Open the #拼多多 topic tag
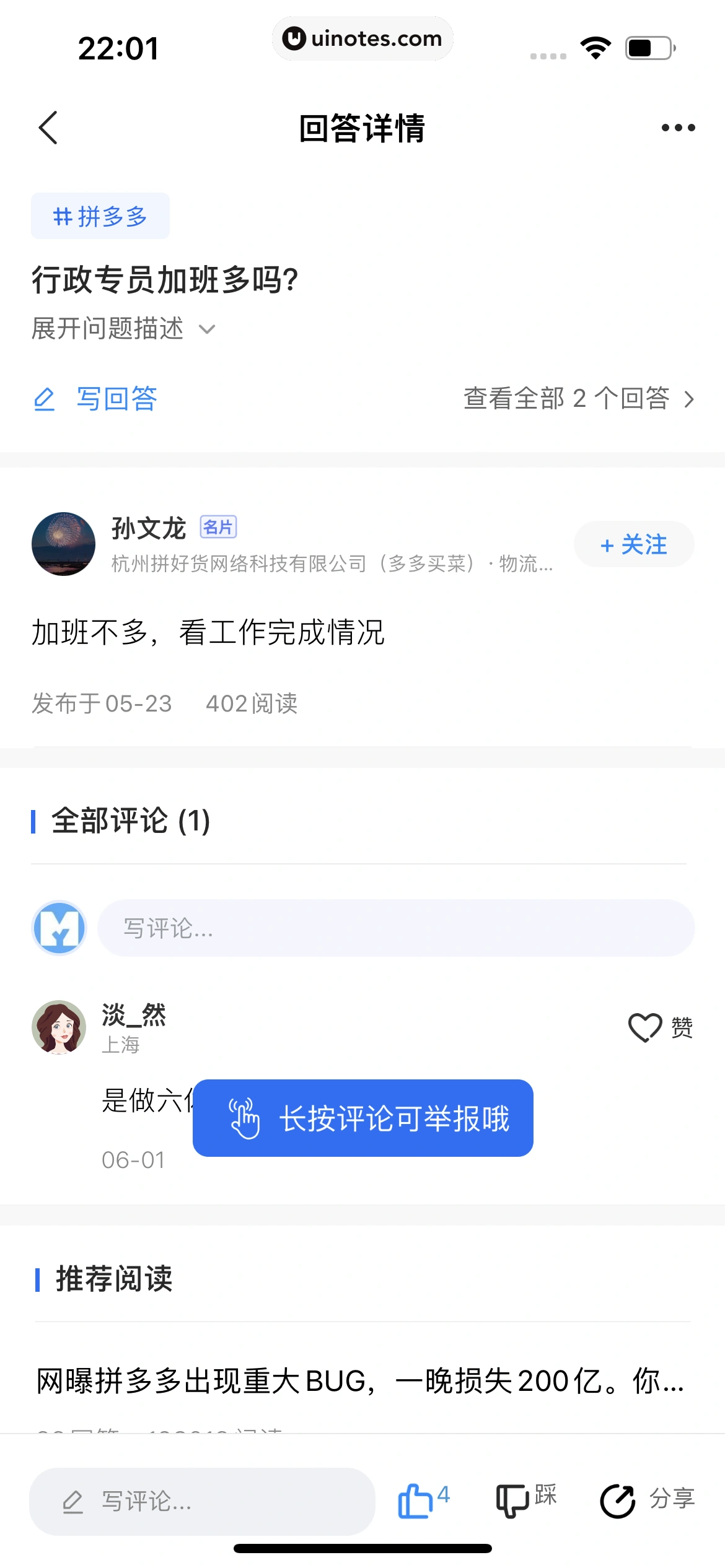This screenshot has width=725, height=1568. 100,216
